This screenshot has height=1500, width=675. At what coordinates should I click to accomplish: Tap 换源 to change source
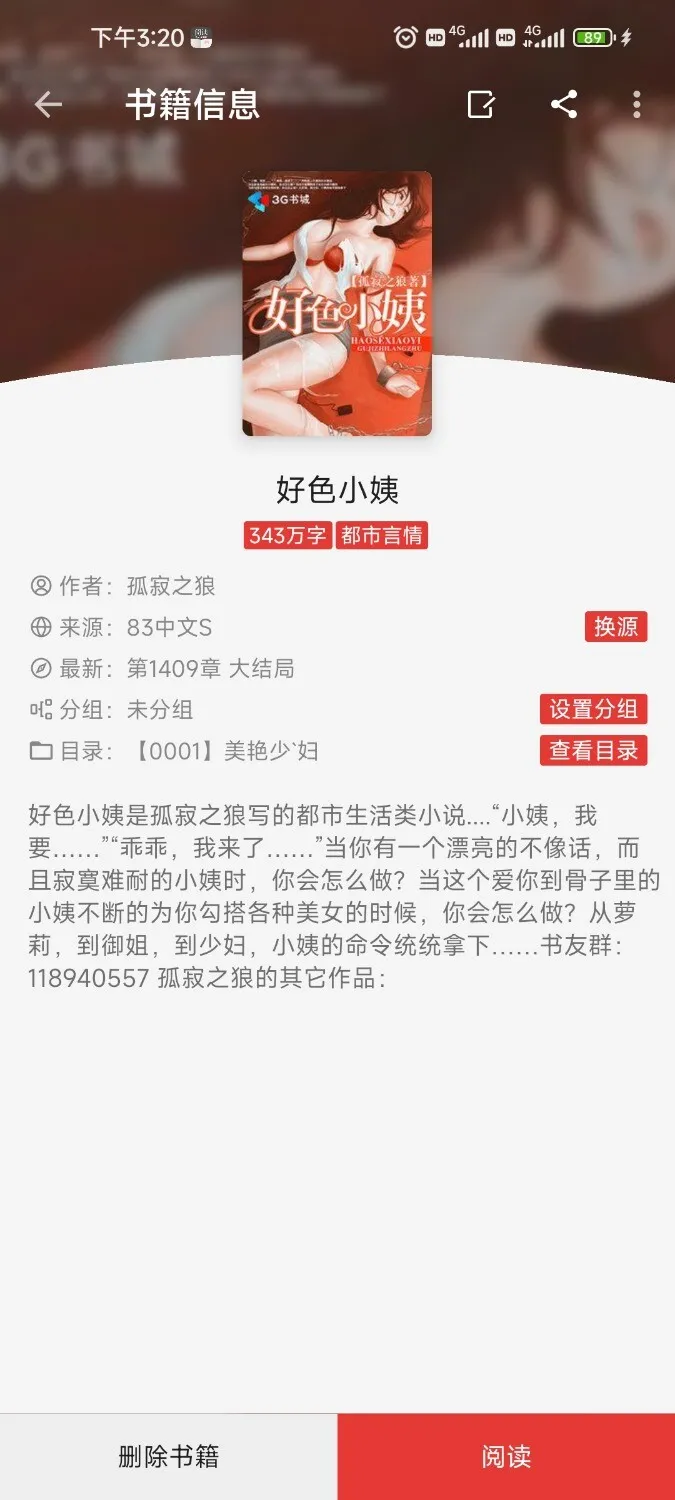[616, 627]
